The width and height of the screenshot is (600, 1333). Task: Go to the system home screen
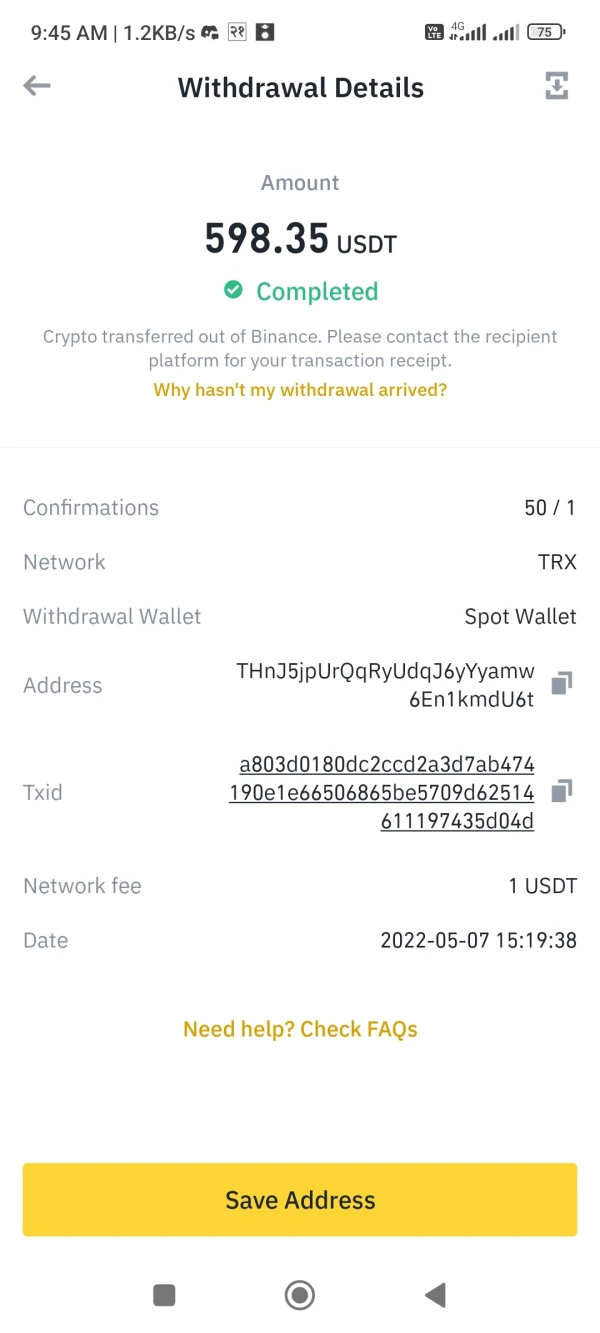pyautogui.click(x=300, y=1296)
